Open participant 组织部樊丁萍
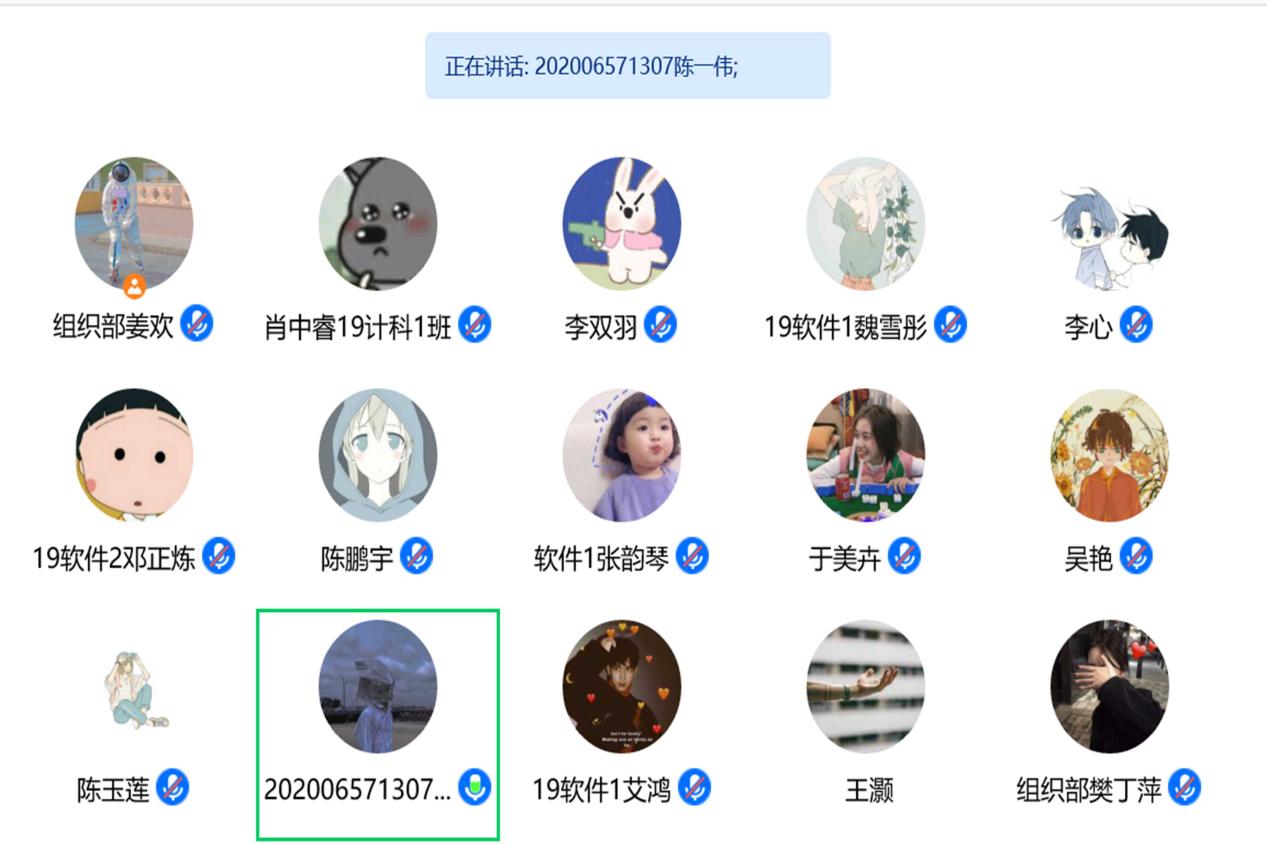This screenshot has width=1267, height=845. point(1109,686)
